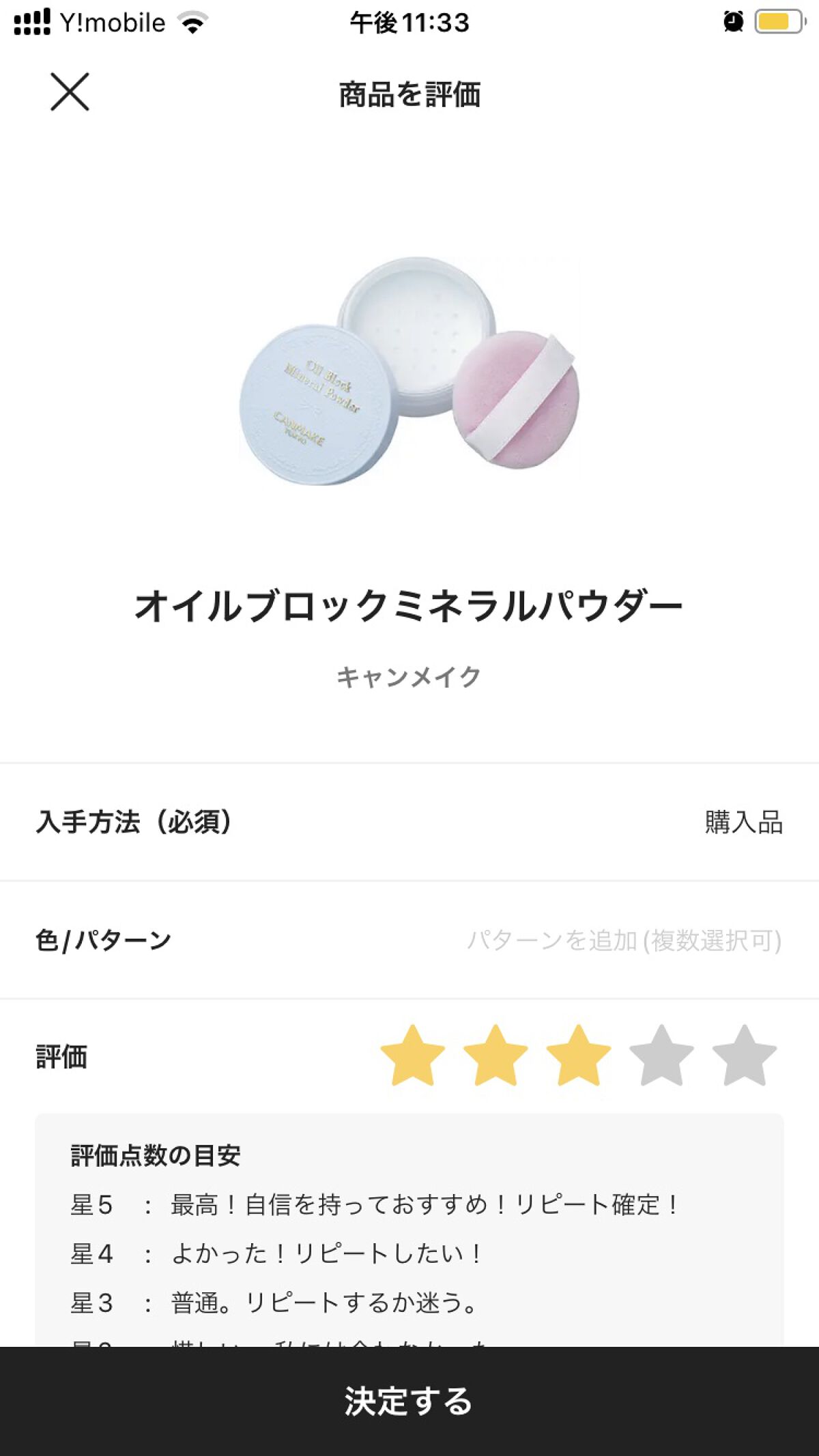Set rating to one star
The height and width of the screenshot is (1456, 819).
tap(412, 1055)
